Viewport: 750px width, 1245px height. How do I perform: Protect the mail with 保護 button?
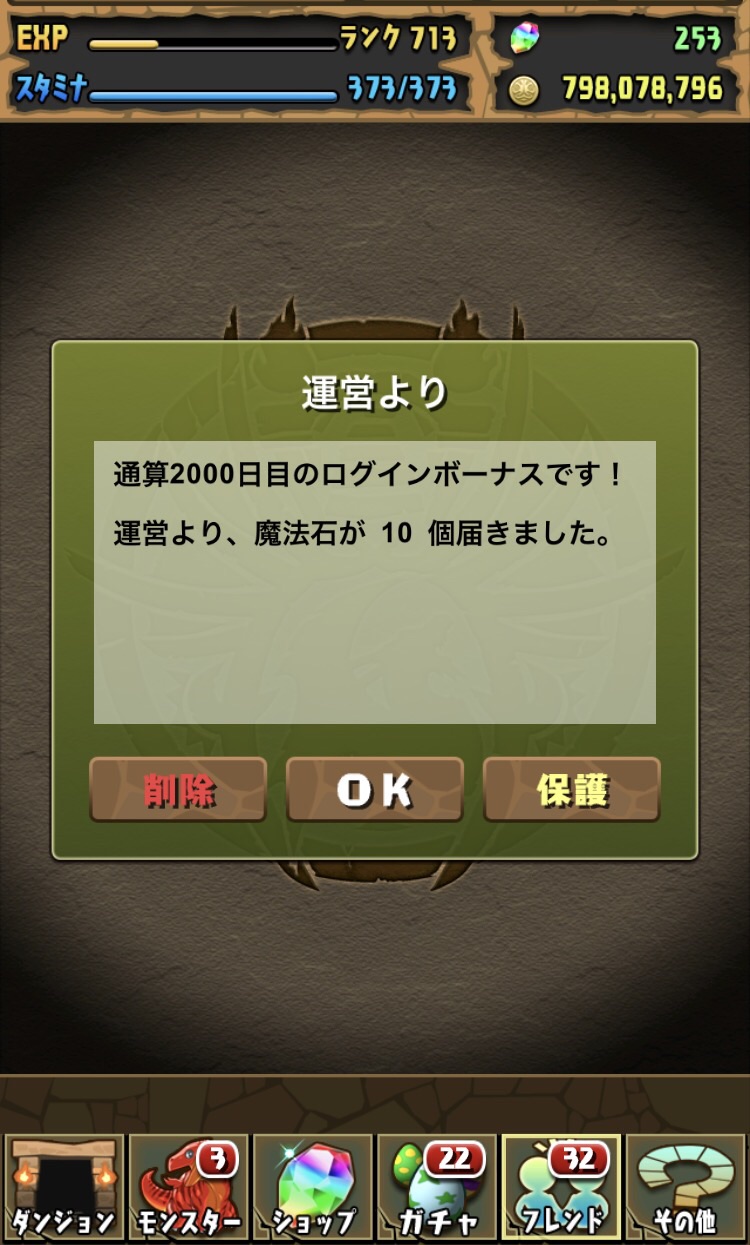pos(572,790)
